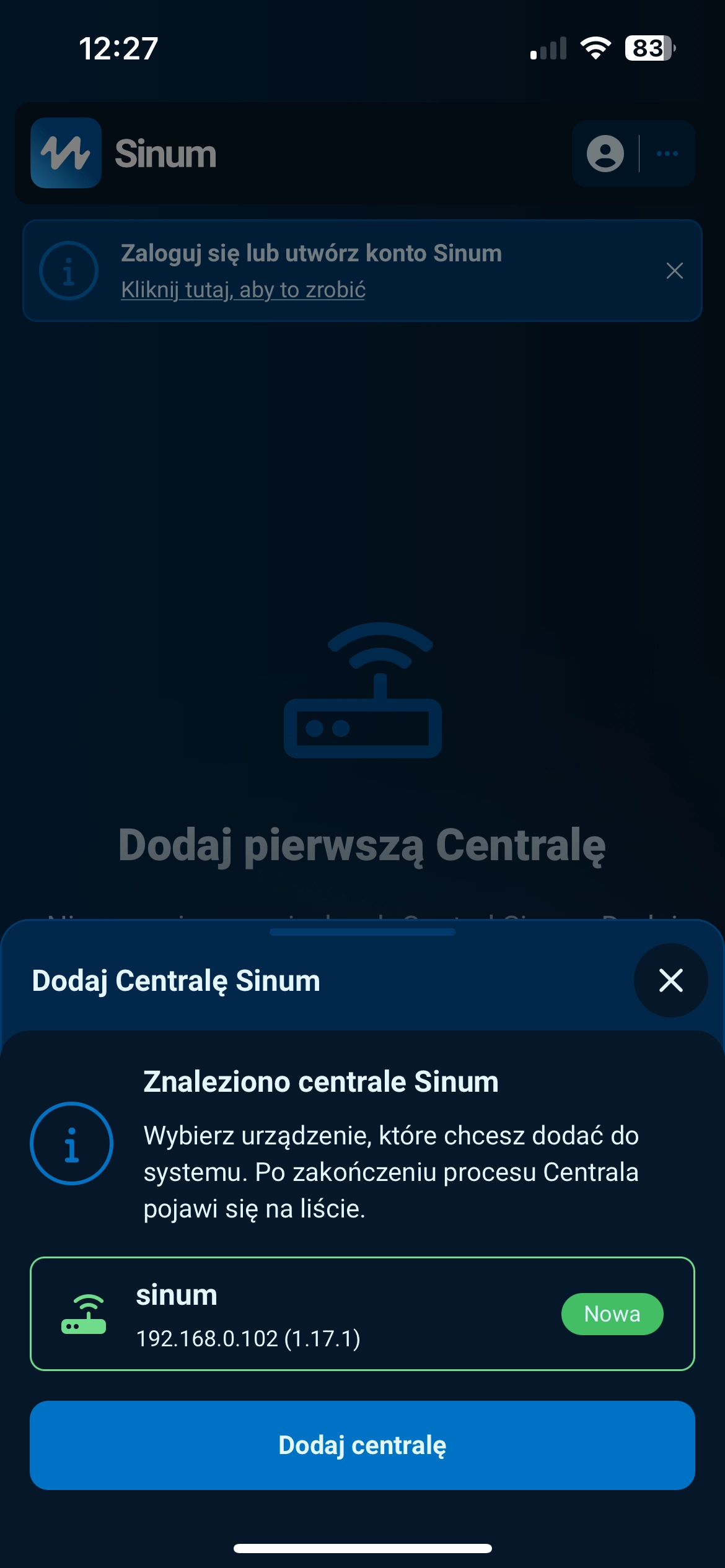This screenshot has width=725, height=1568.
Task: Select the sinum 192.168.0.102 device
Action: click(362, 1313)
